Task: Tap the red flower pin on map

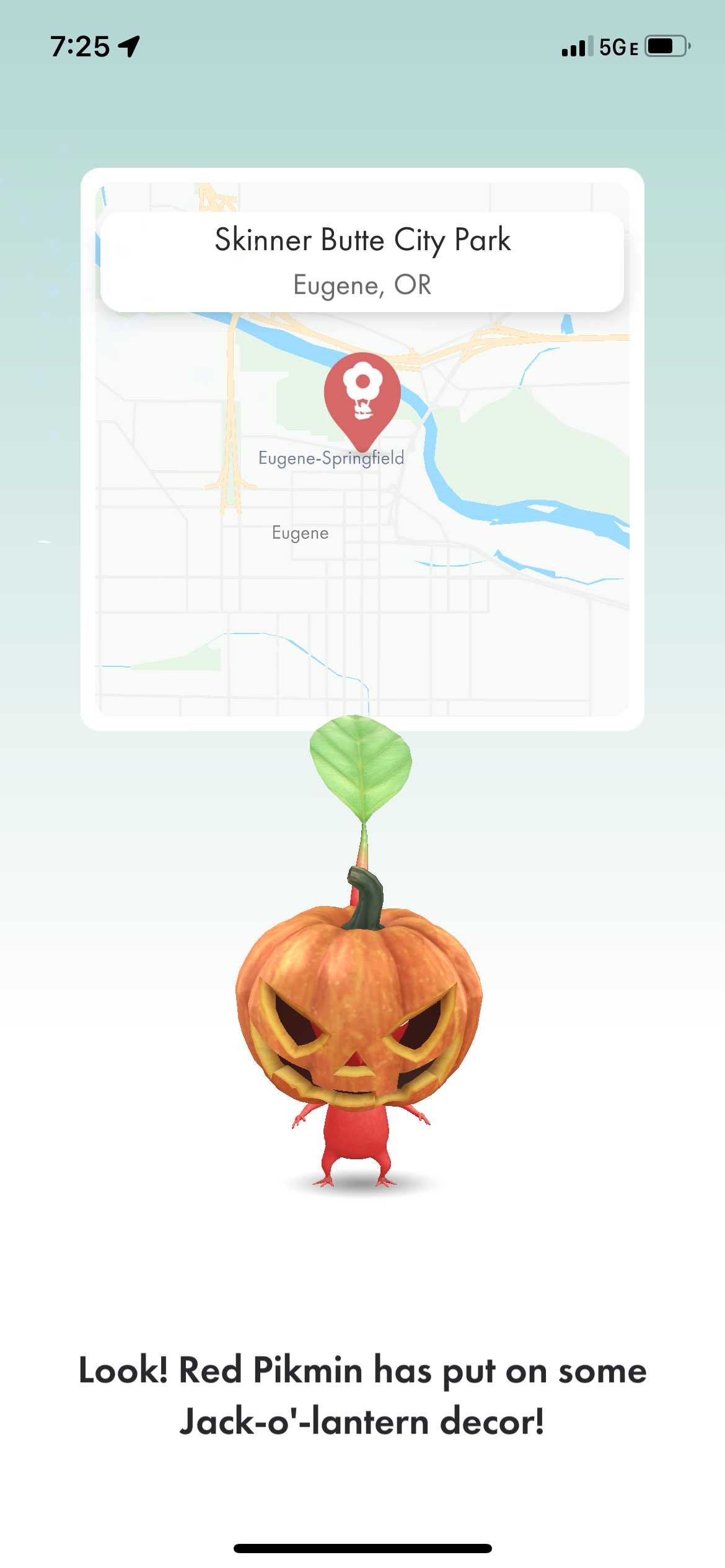Action: coord(362,394)
